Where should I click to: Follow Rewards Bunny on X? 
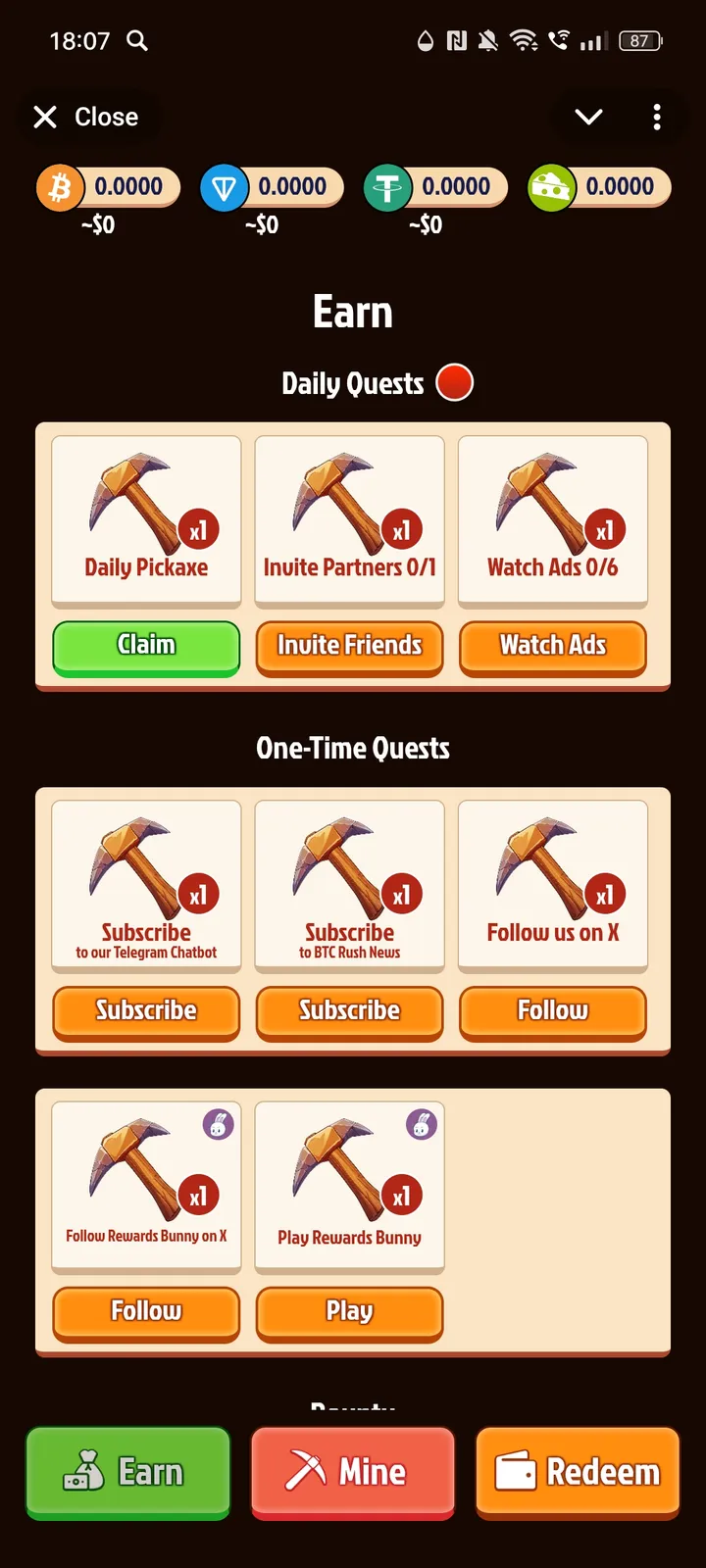click(146, 1311)
